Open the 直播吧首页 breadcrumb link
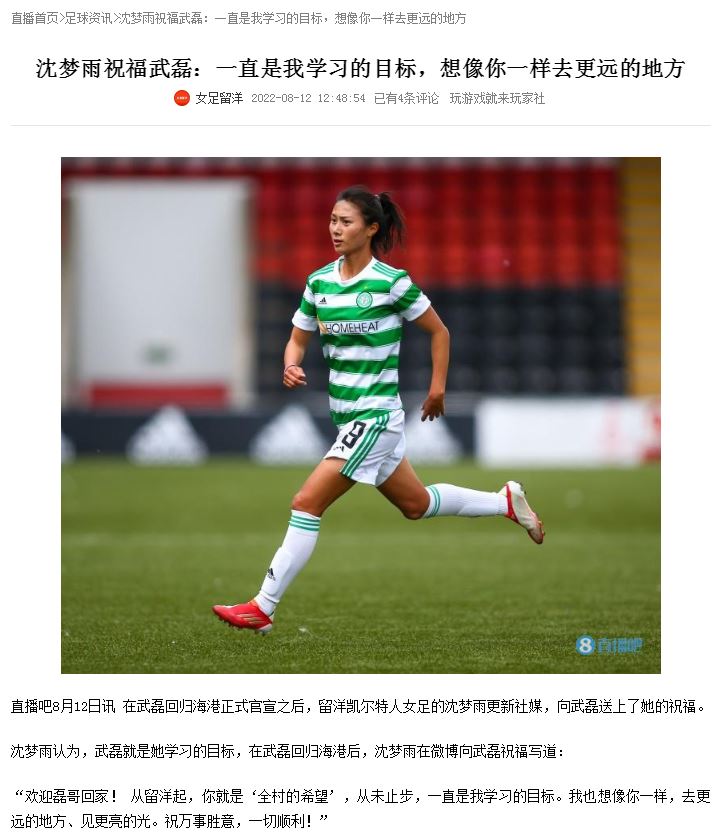 (x=32, y=14)
